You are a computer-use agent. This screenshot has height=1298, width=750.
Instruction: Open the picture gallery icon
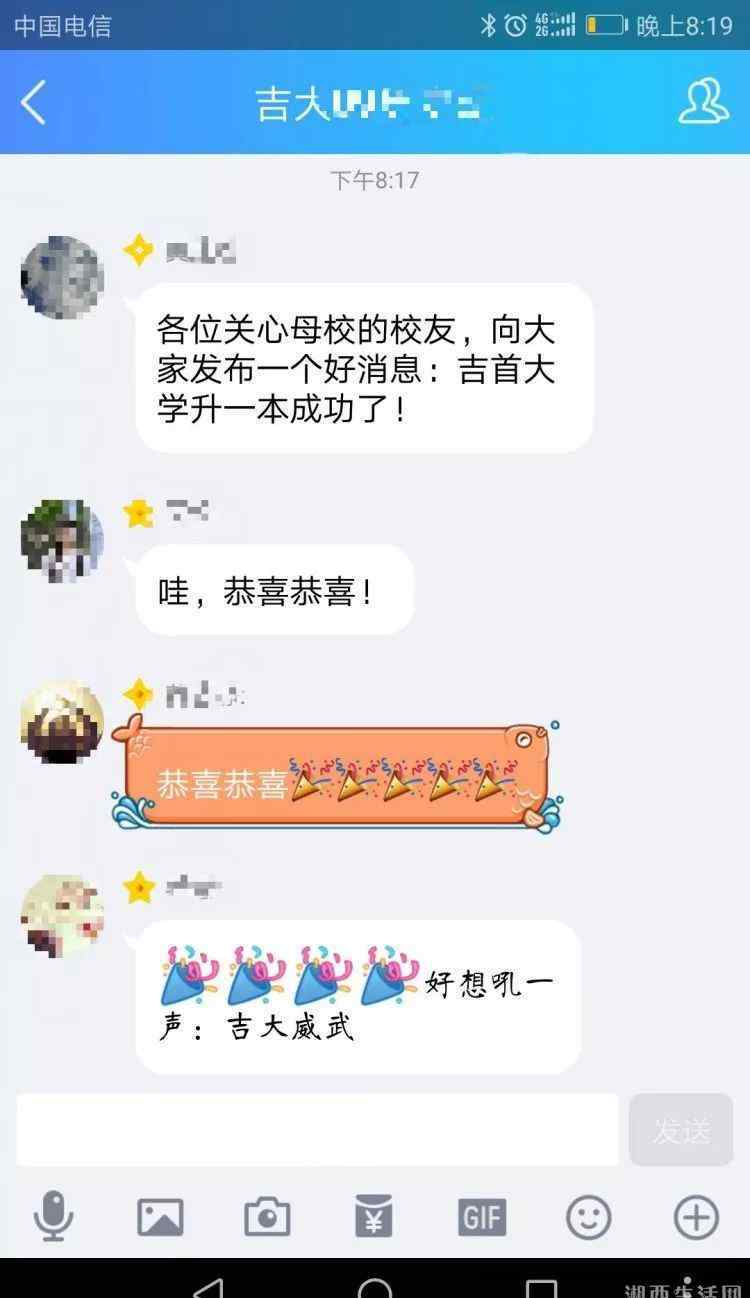pos(160,1217)
